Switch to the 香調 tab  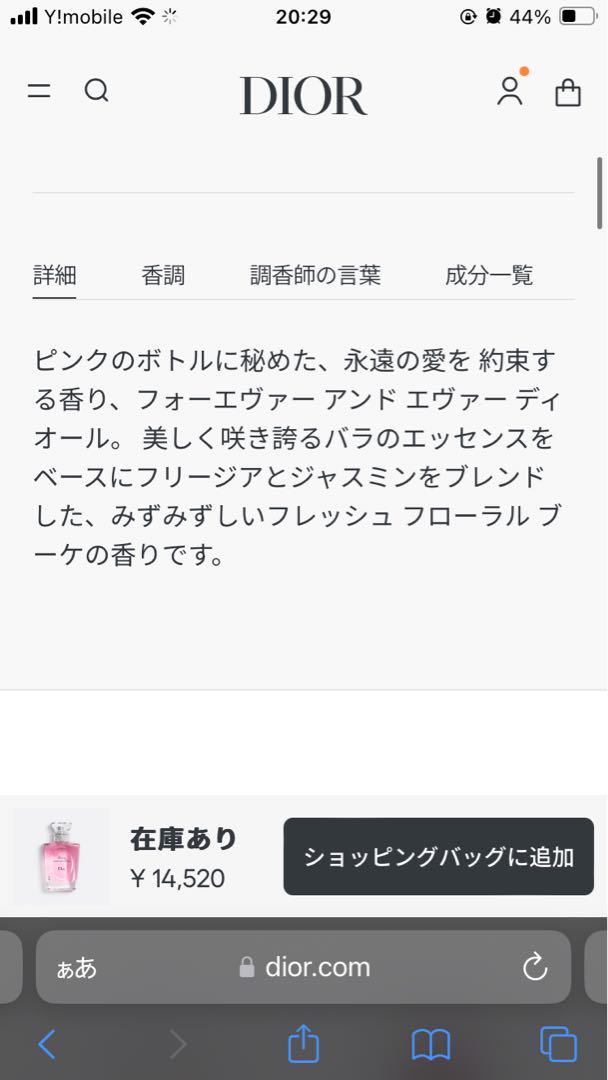163,275
